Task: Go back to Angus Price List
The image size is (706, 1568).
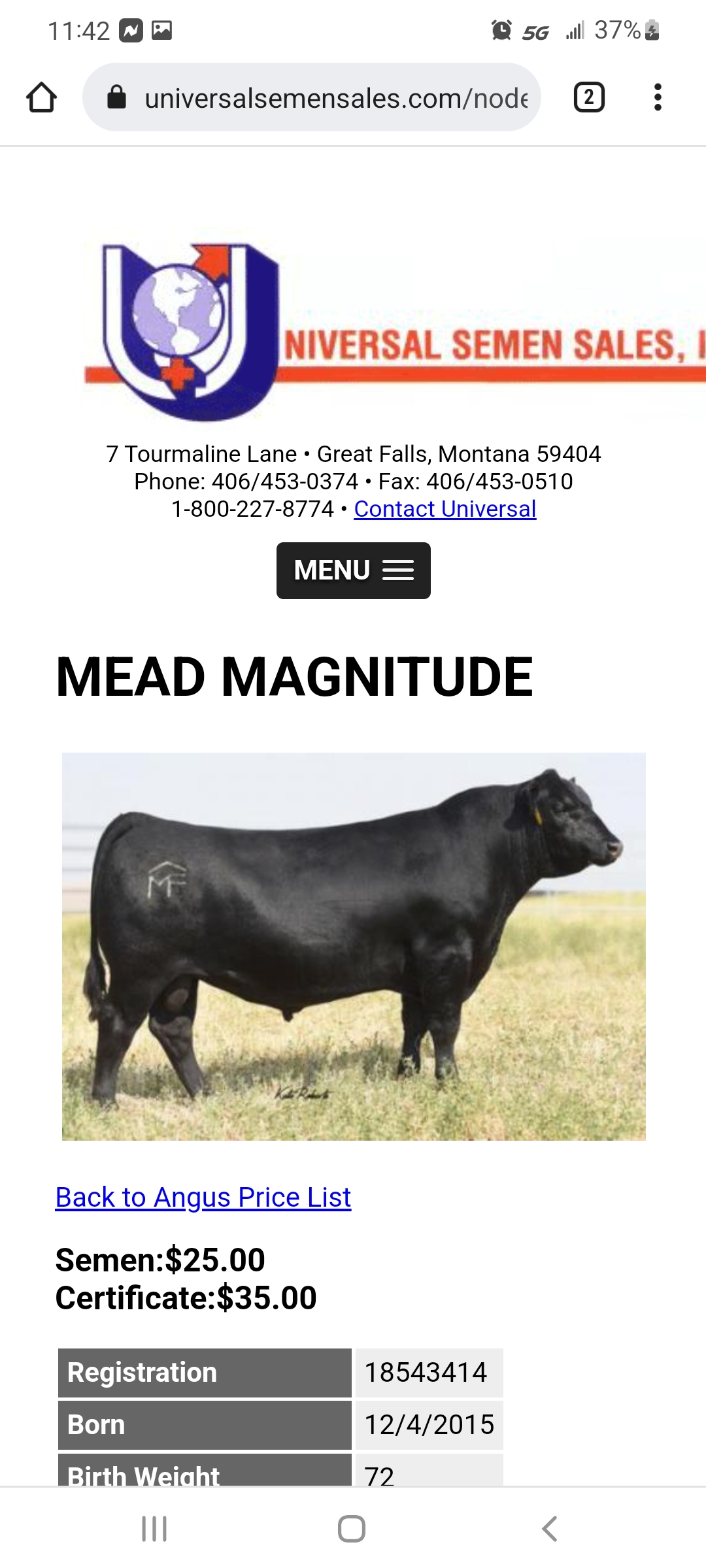Action: coord(203,1198)
